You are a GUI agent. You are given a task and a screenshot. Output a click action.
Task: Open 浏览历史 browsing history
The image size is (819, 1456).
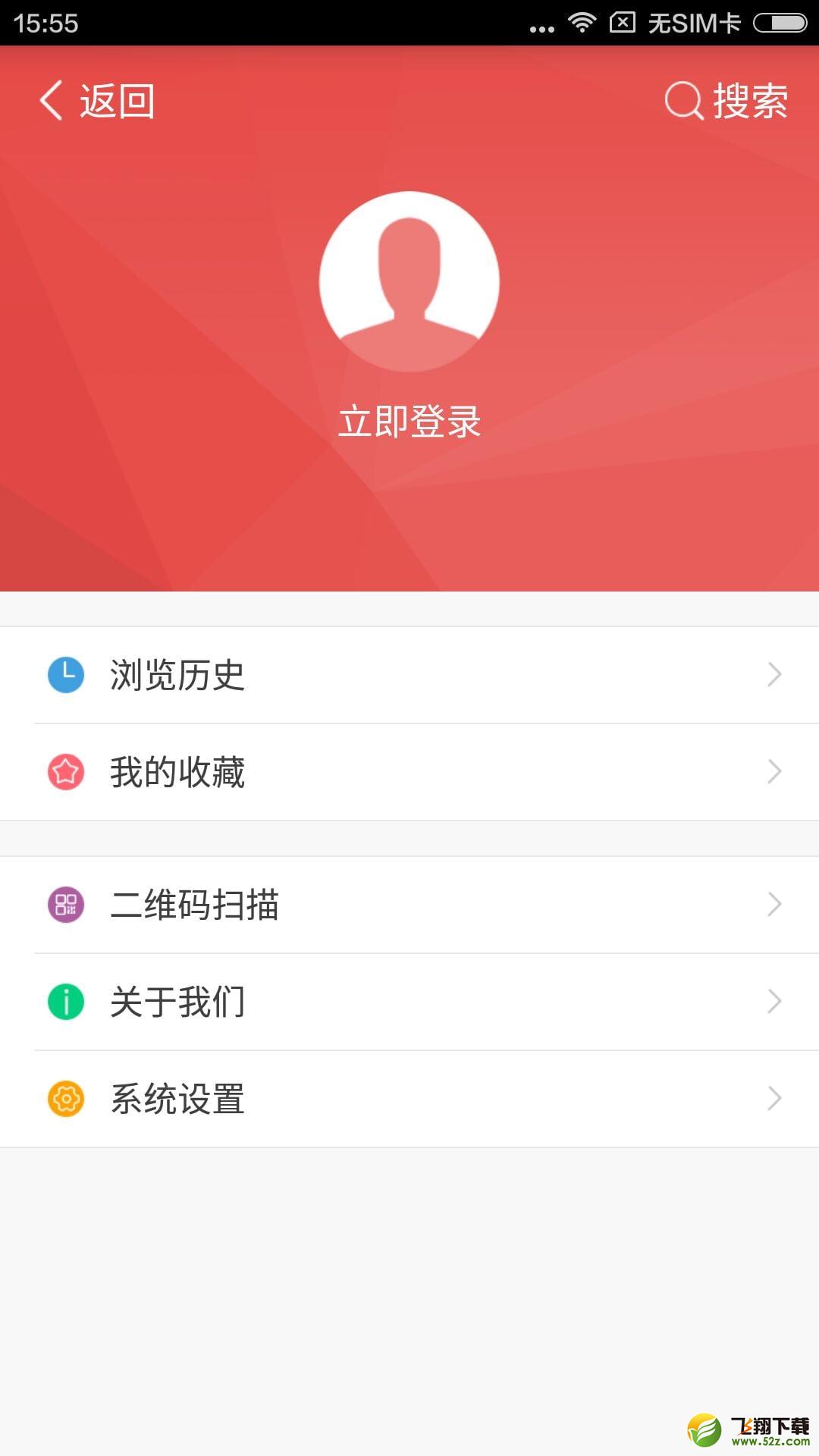tap(409, 675)
